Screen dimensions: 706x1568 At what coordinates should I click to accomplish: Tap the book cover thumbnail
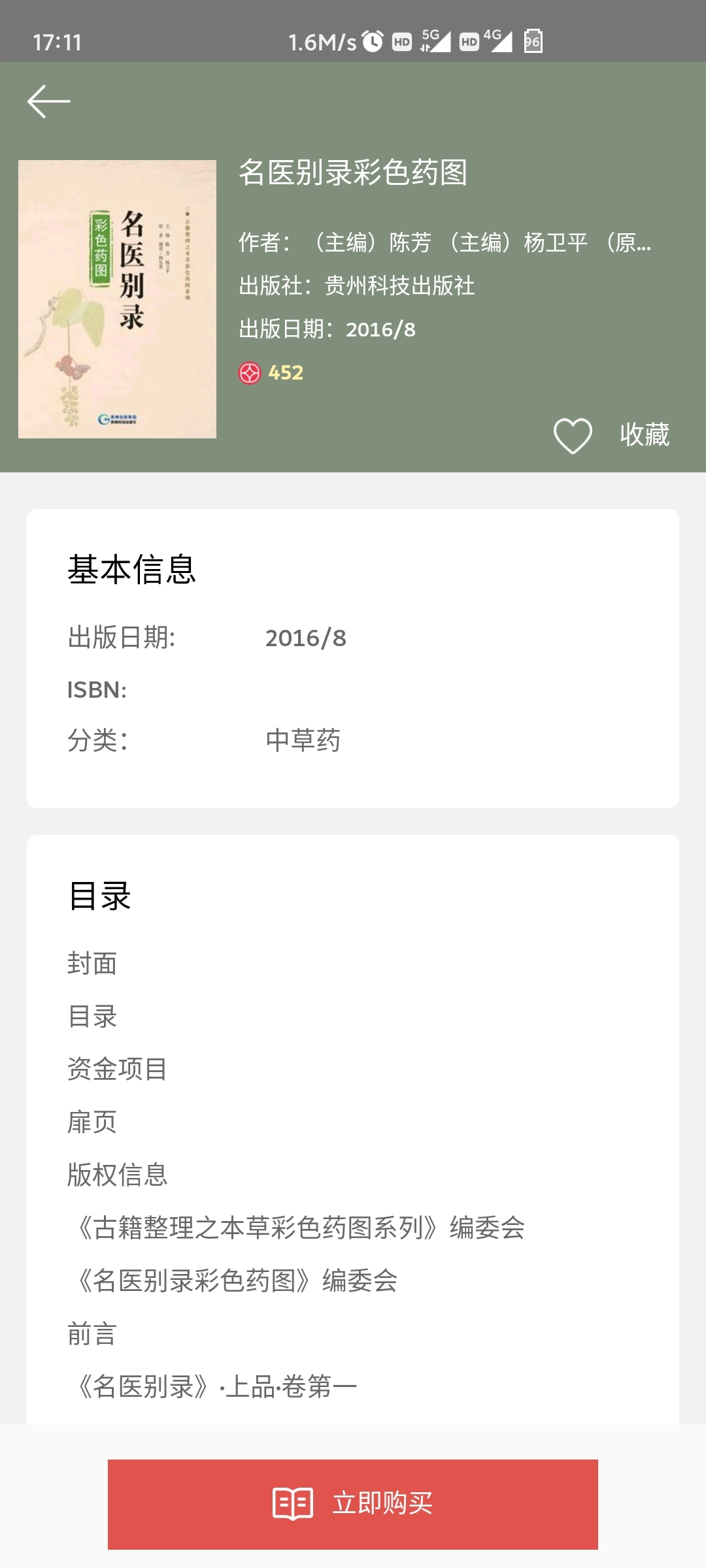point(116,299)
